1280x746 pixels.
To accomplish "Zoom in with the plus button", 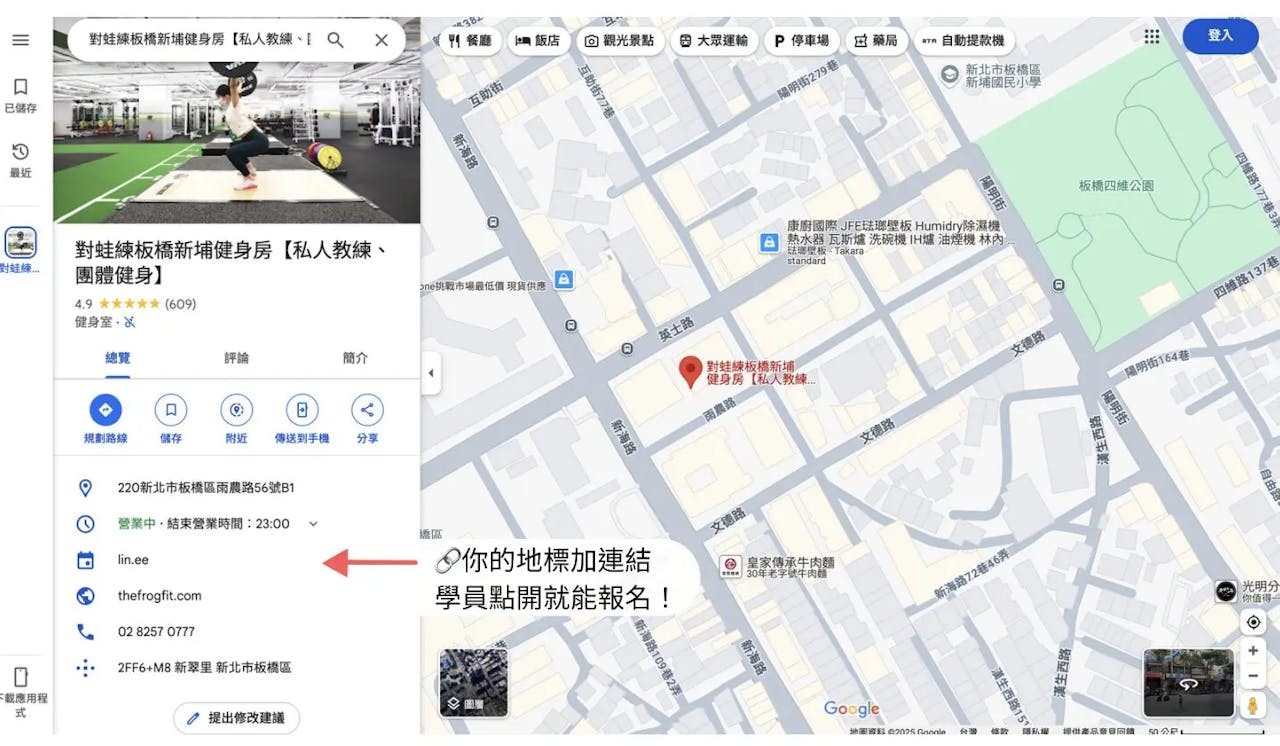I will (1252, 650).
